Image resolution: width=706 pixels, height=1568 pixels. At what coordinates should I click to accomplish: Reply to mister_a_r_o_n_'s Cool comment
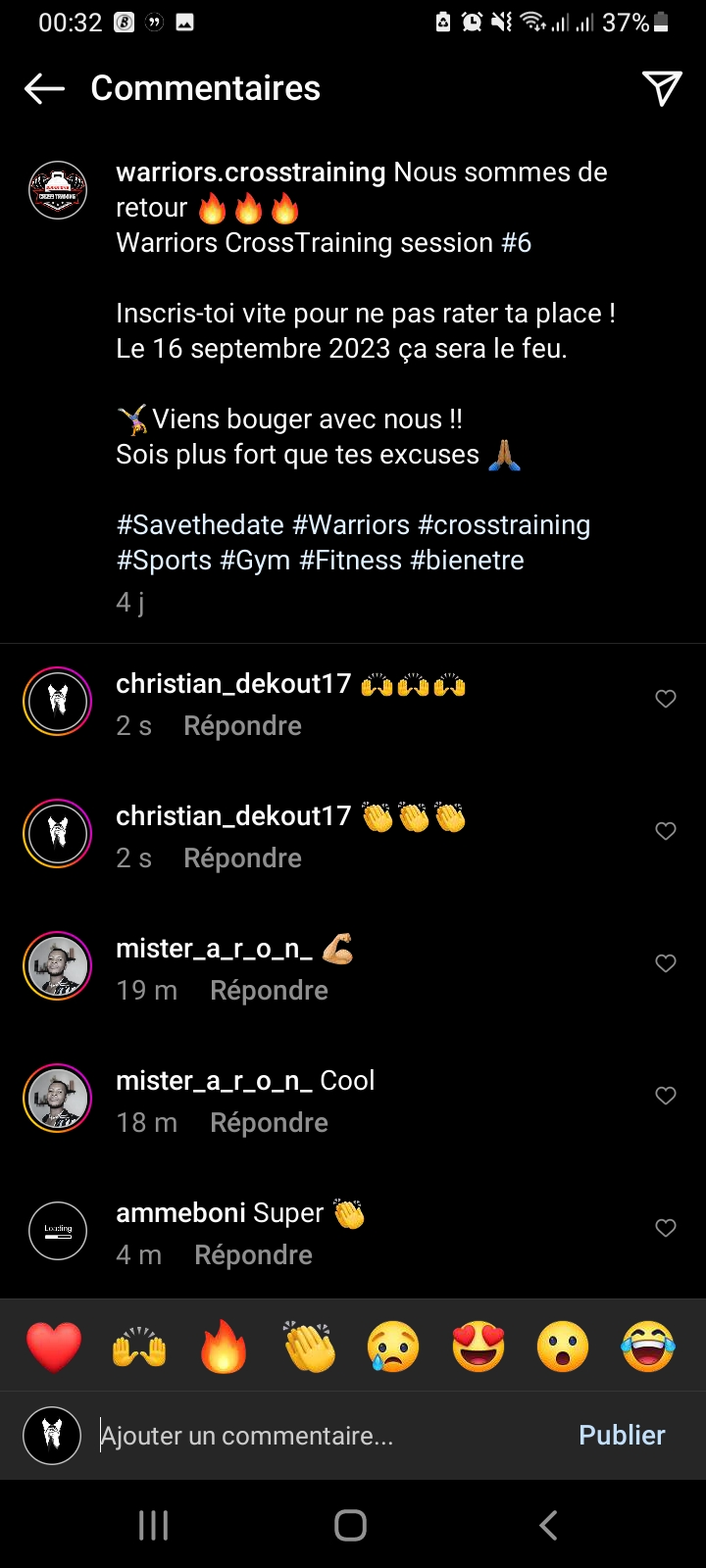pyautogui.click(x=269, y=1123)
